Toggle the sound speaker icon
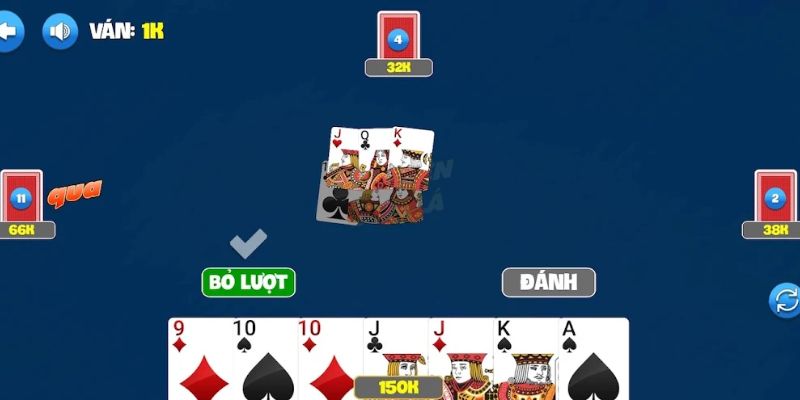The height and width of the screenshot is (400, 800). tap(60, 31)
